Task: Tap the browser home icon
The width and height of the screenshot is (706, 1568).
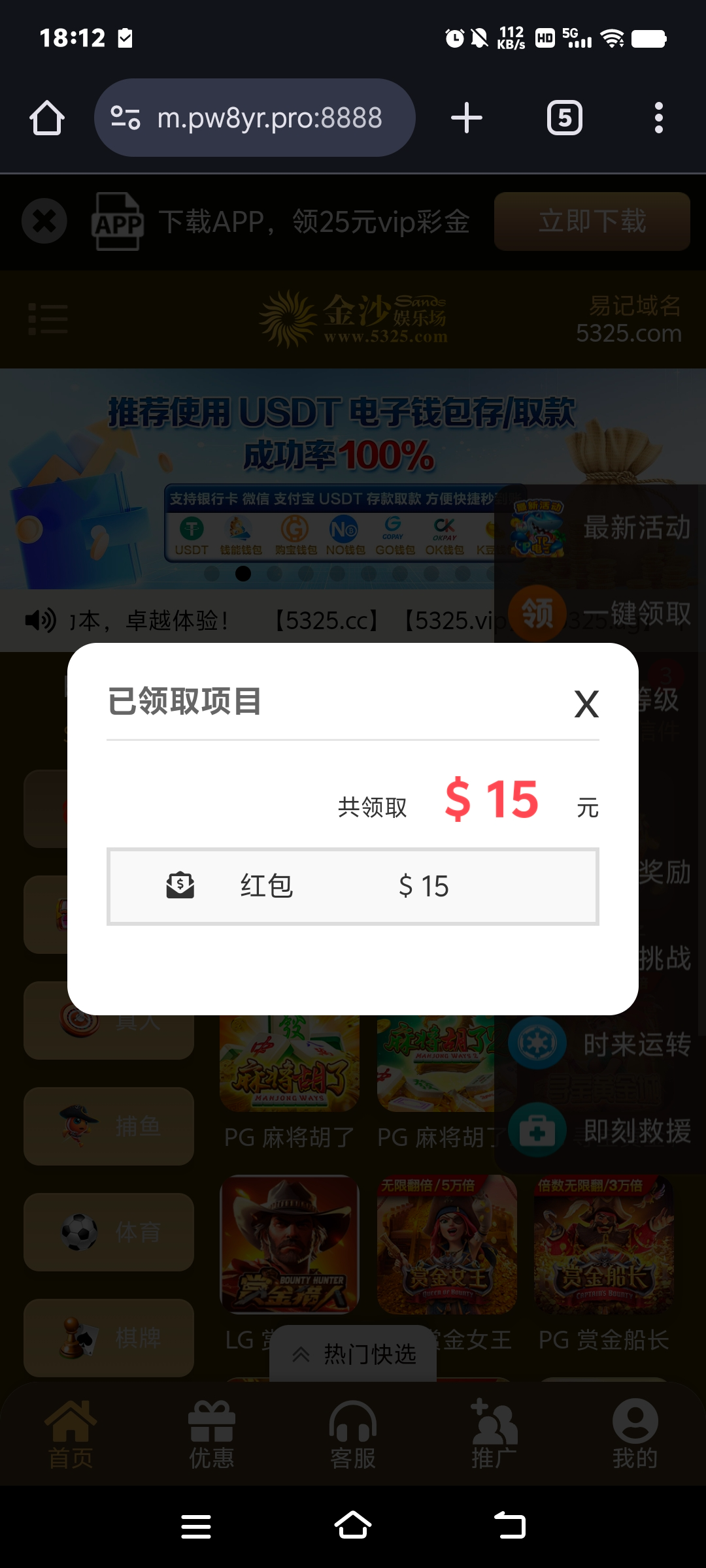Action: coord(47,118)
